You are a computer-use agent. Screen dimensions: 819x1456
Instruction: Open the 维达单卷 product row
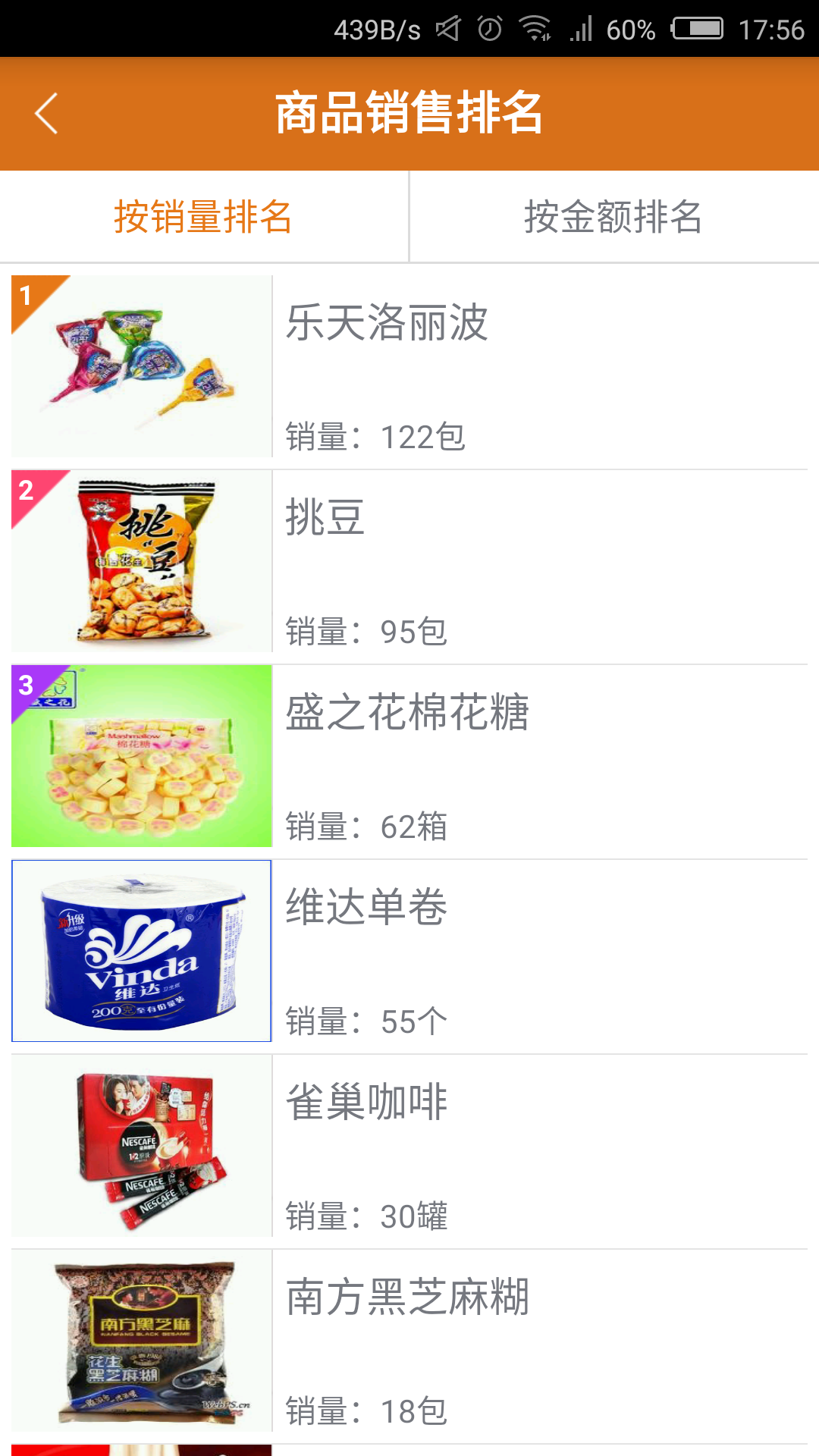tap(409, 952)
